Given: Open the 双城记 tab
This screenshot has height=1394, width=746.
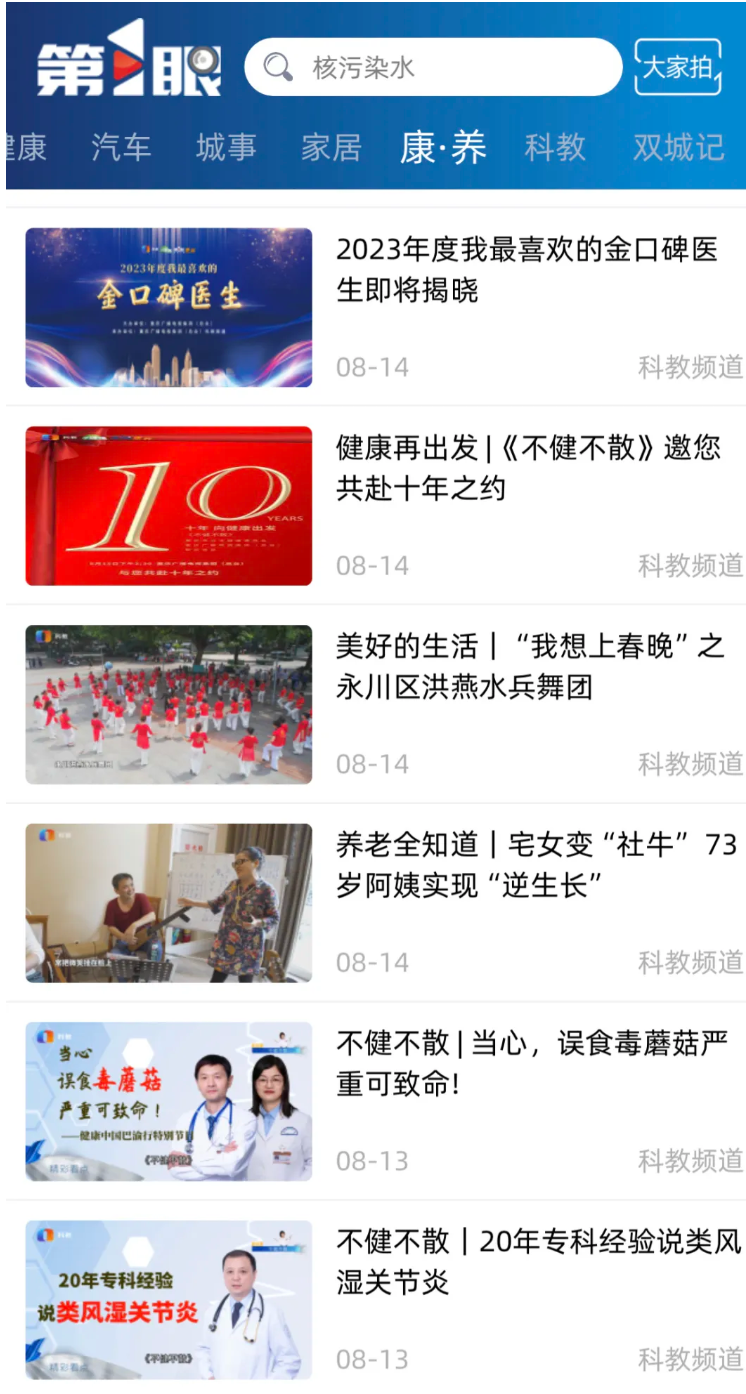Looking at the screenshot, I should [x=678, y=148].
